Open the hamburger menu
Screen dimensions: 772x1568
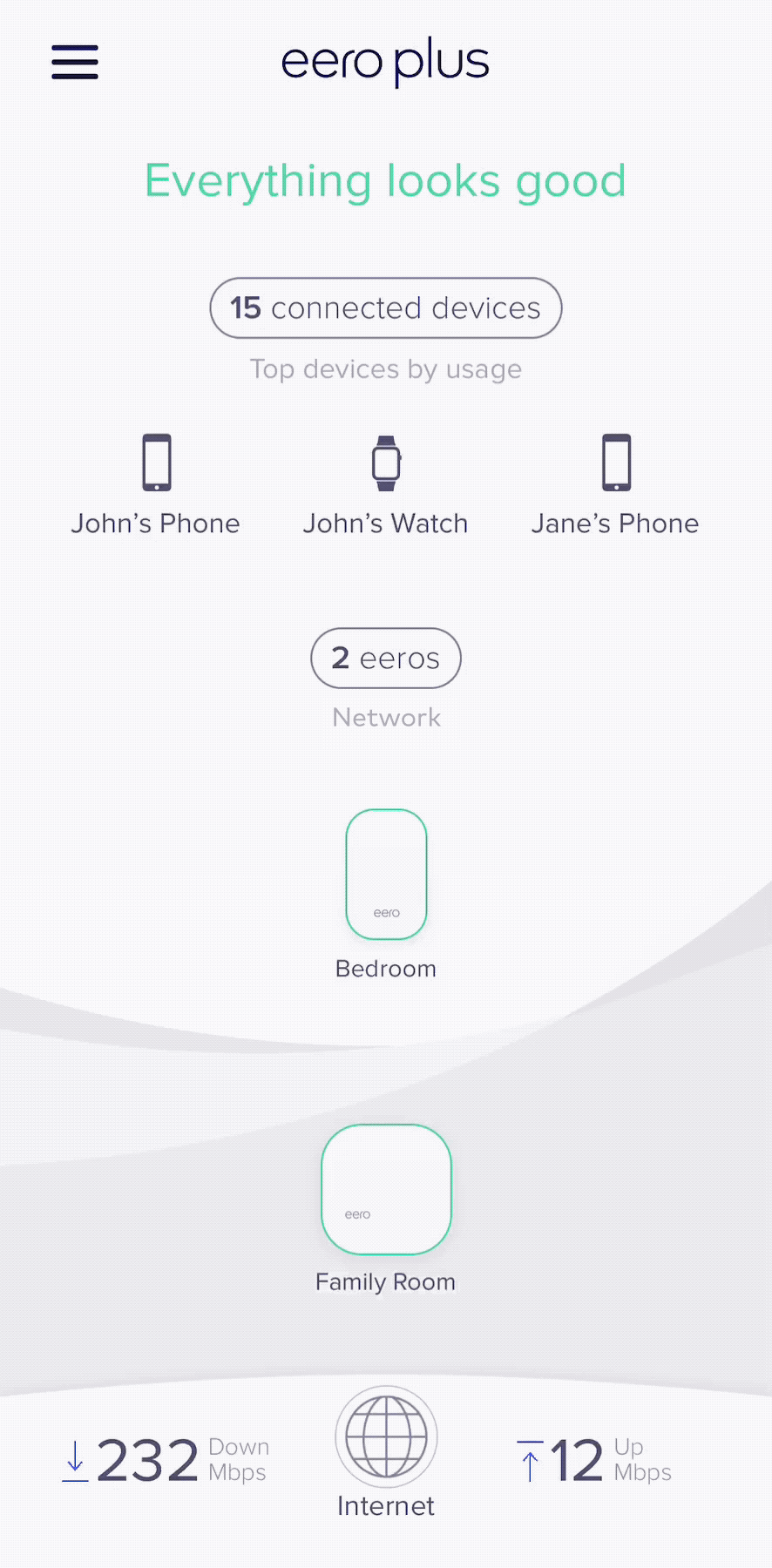75,62
